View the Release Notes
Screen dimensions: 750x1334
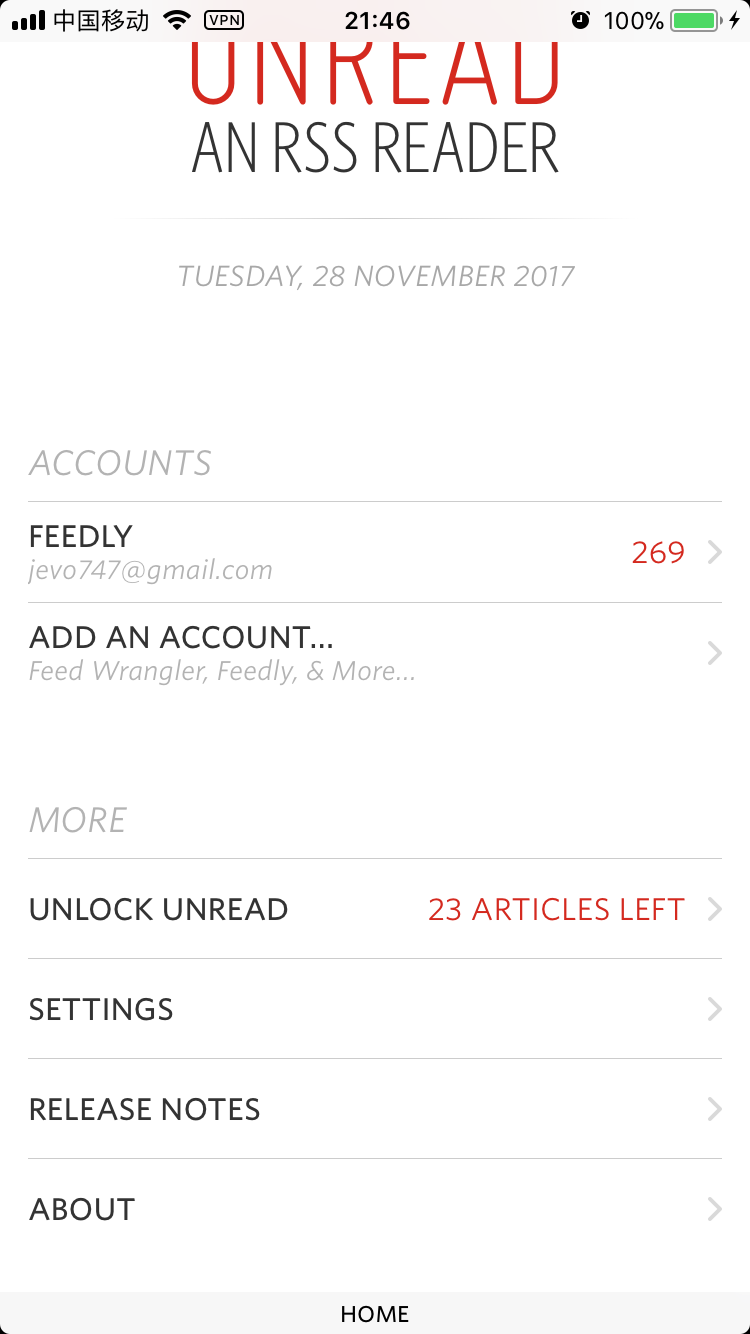(x=375, y=1109)
